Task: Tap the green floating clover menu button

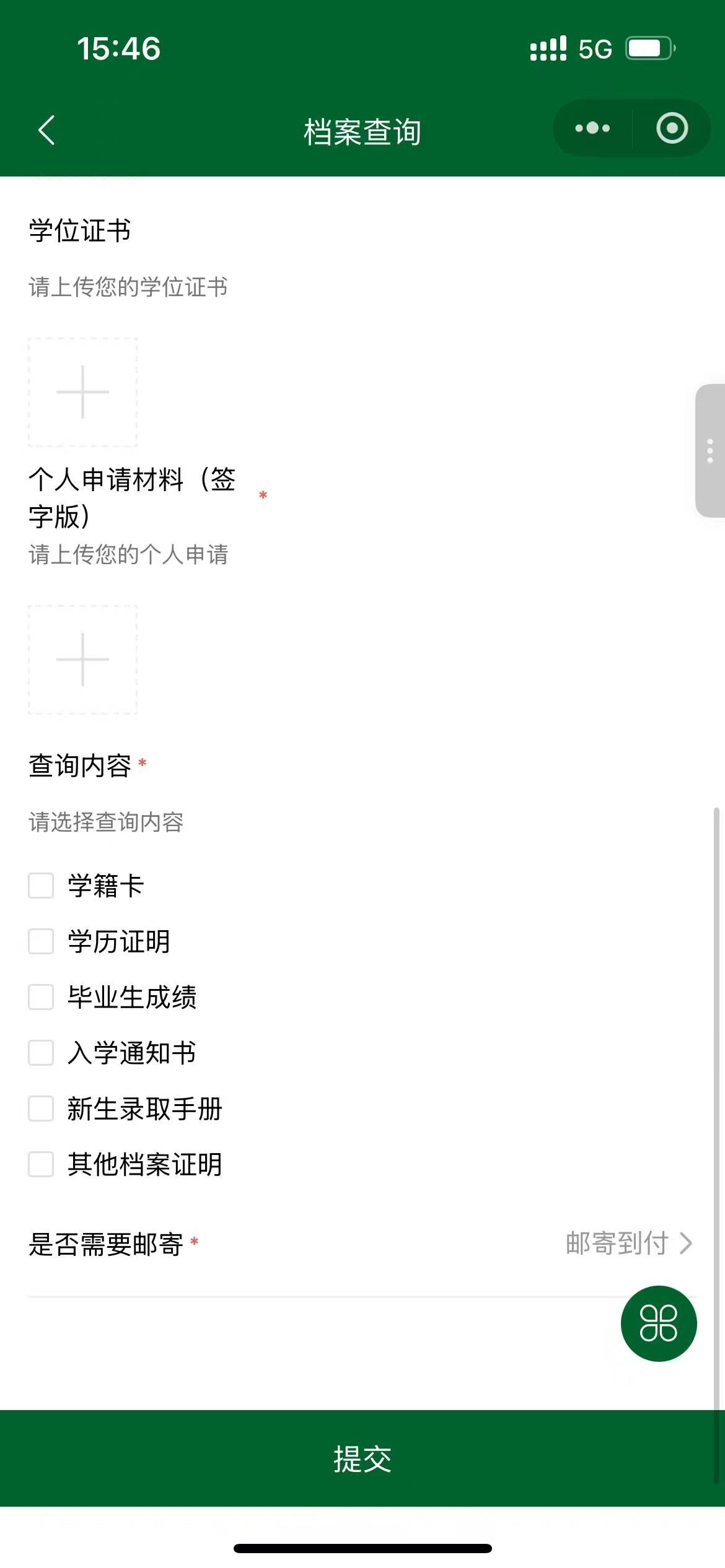Action: (x=658, y=1323)
